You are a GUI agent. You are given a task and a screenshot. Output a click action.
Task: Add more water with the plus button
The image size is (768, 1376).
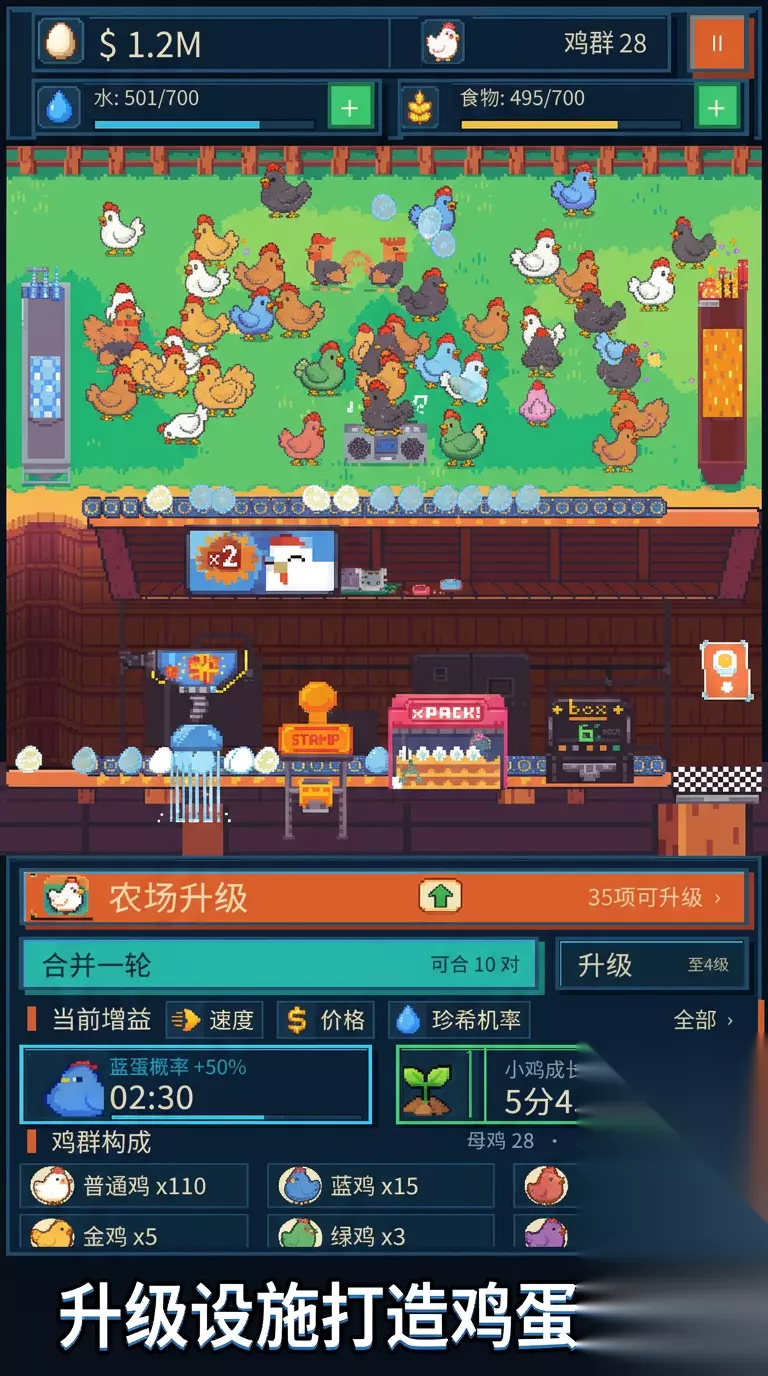tap(350, 107)
